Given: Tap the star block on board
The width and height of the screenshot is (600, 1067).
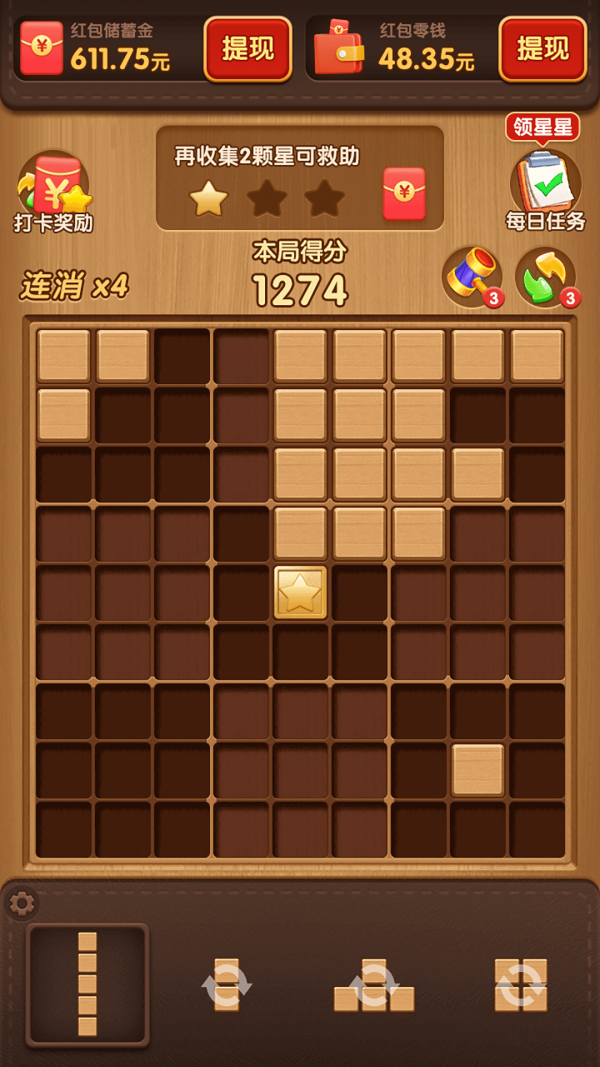Looking at the screenshot, I should tap(300, 592).
